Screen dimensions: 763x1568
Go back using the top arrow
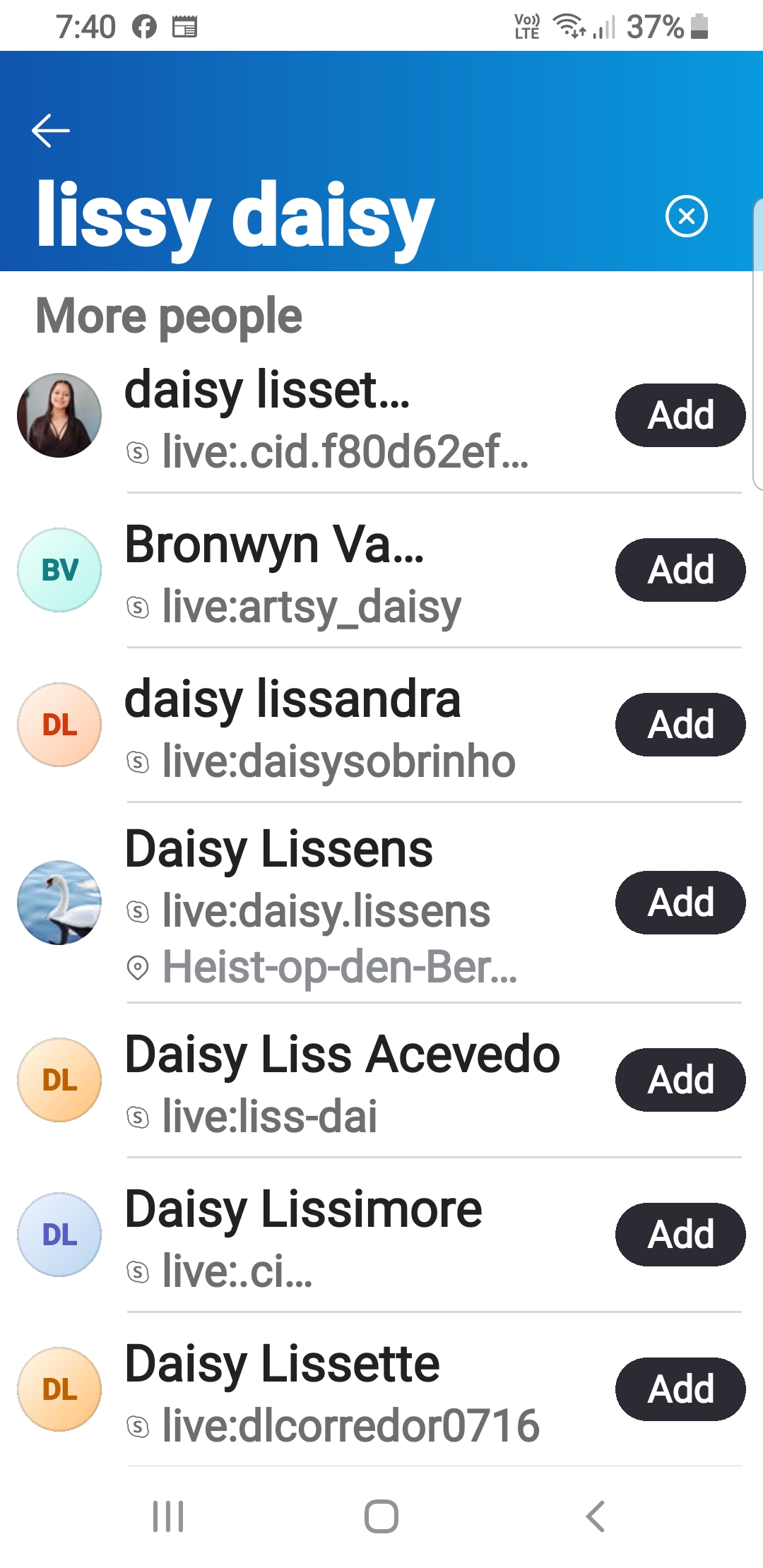click(51, 131)
